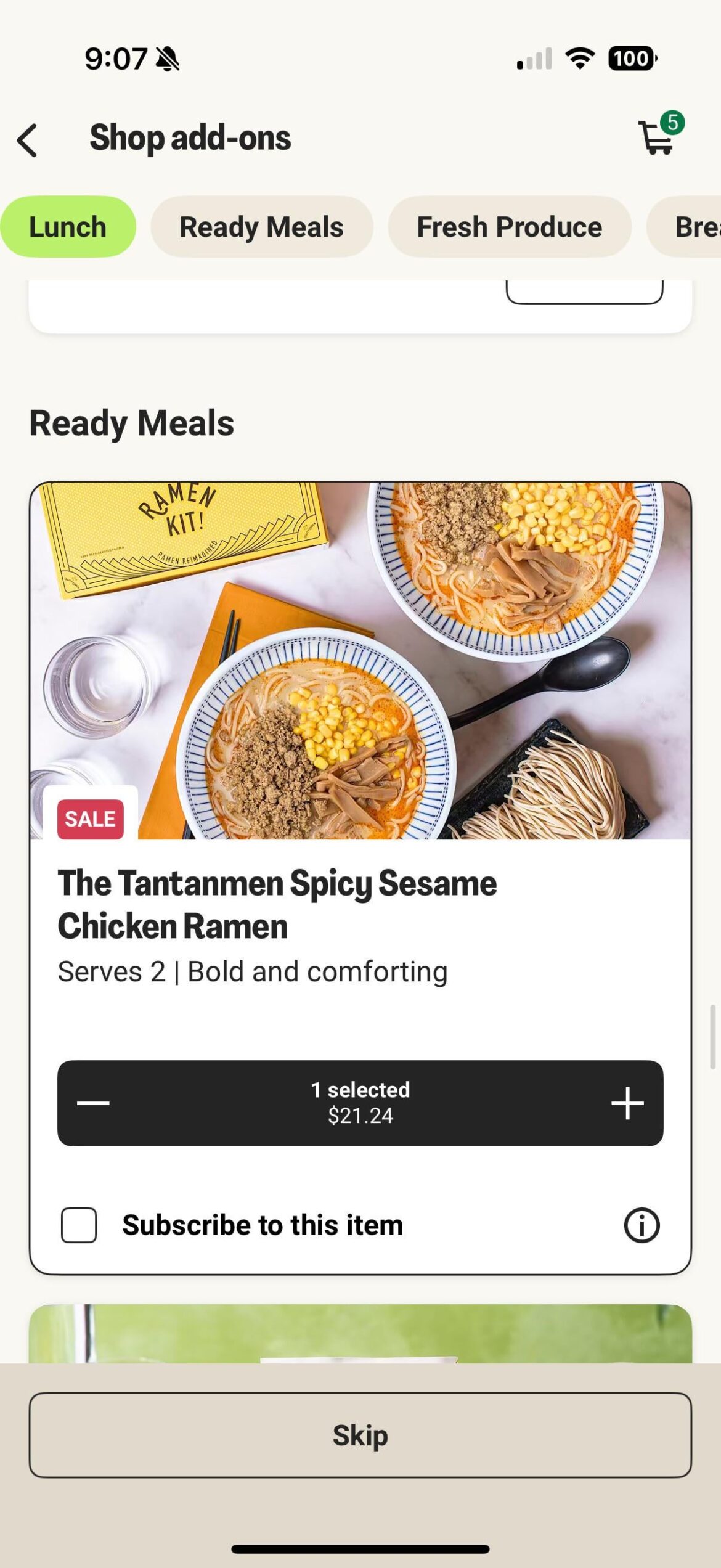Screen dimensions: 721x1568
Task: Check the subscription checkbox for the ramen kit
Action: 78,1225
